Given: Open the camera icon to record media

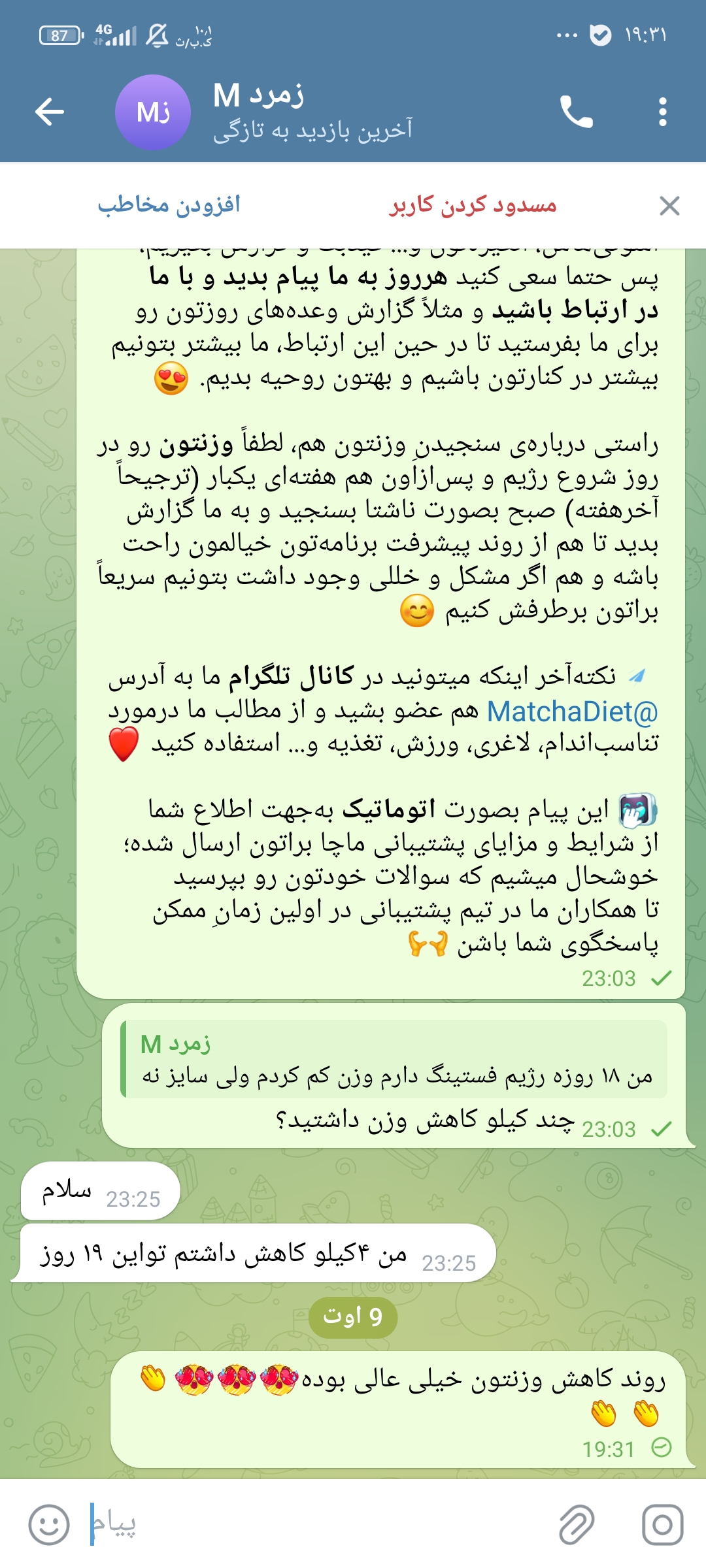Looking at the screenshot, I should tap(662, 1525).
